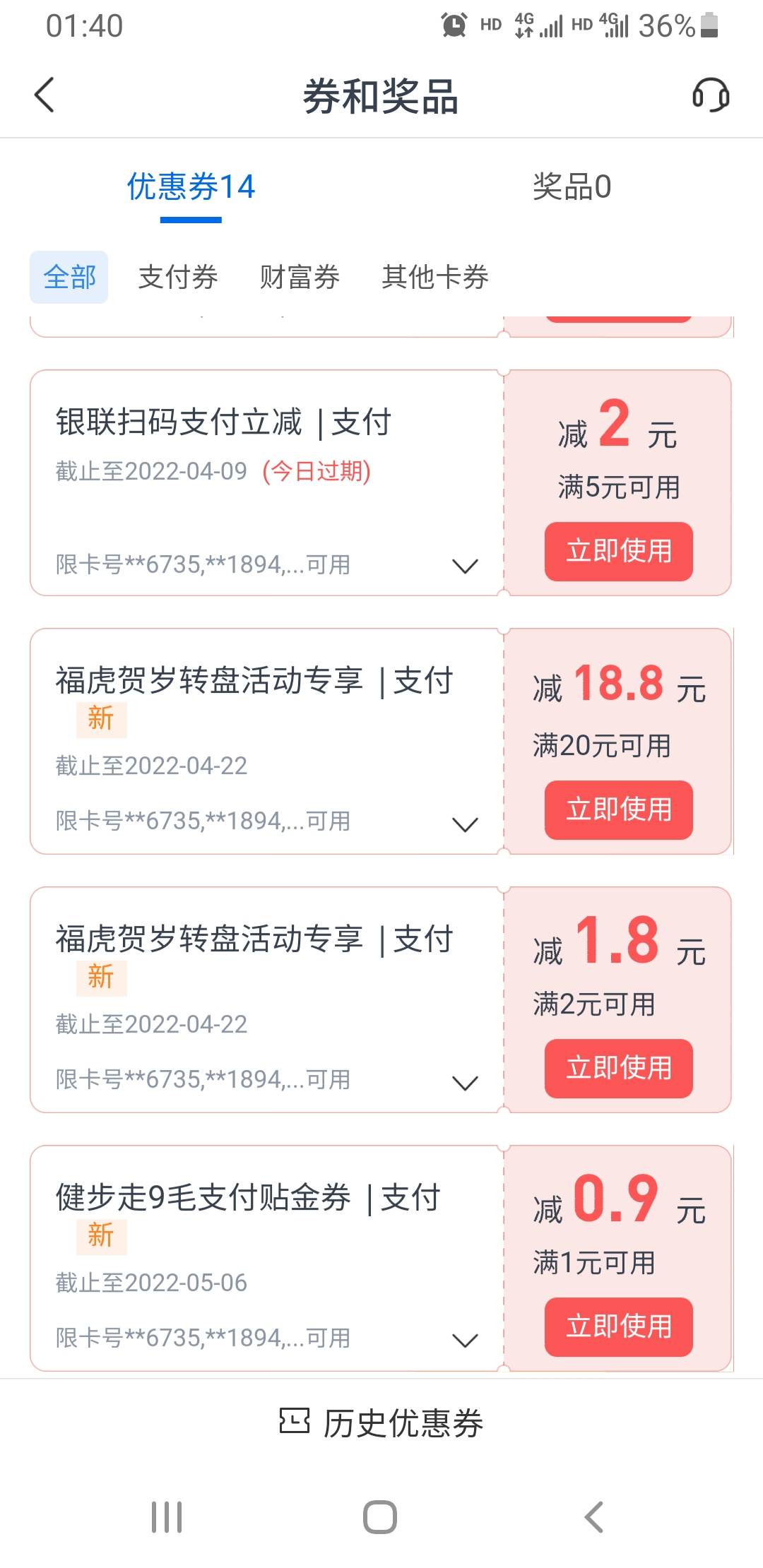Expand details of 银联扫码支付立减 coupon

tap(464, 566)
